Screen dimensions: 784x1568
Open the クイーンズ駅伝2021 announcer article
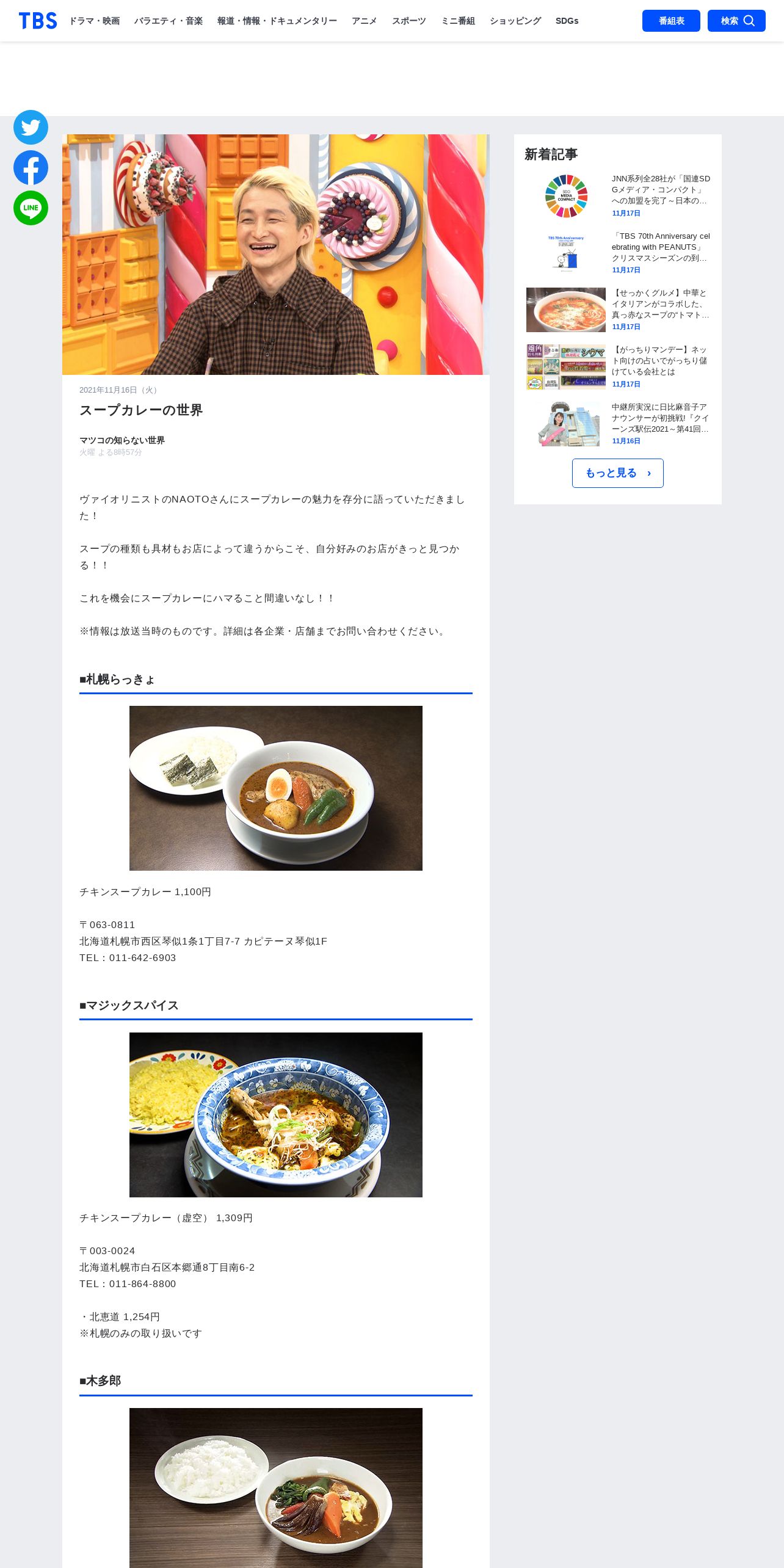[618, 424]
